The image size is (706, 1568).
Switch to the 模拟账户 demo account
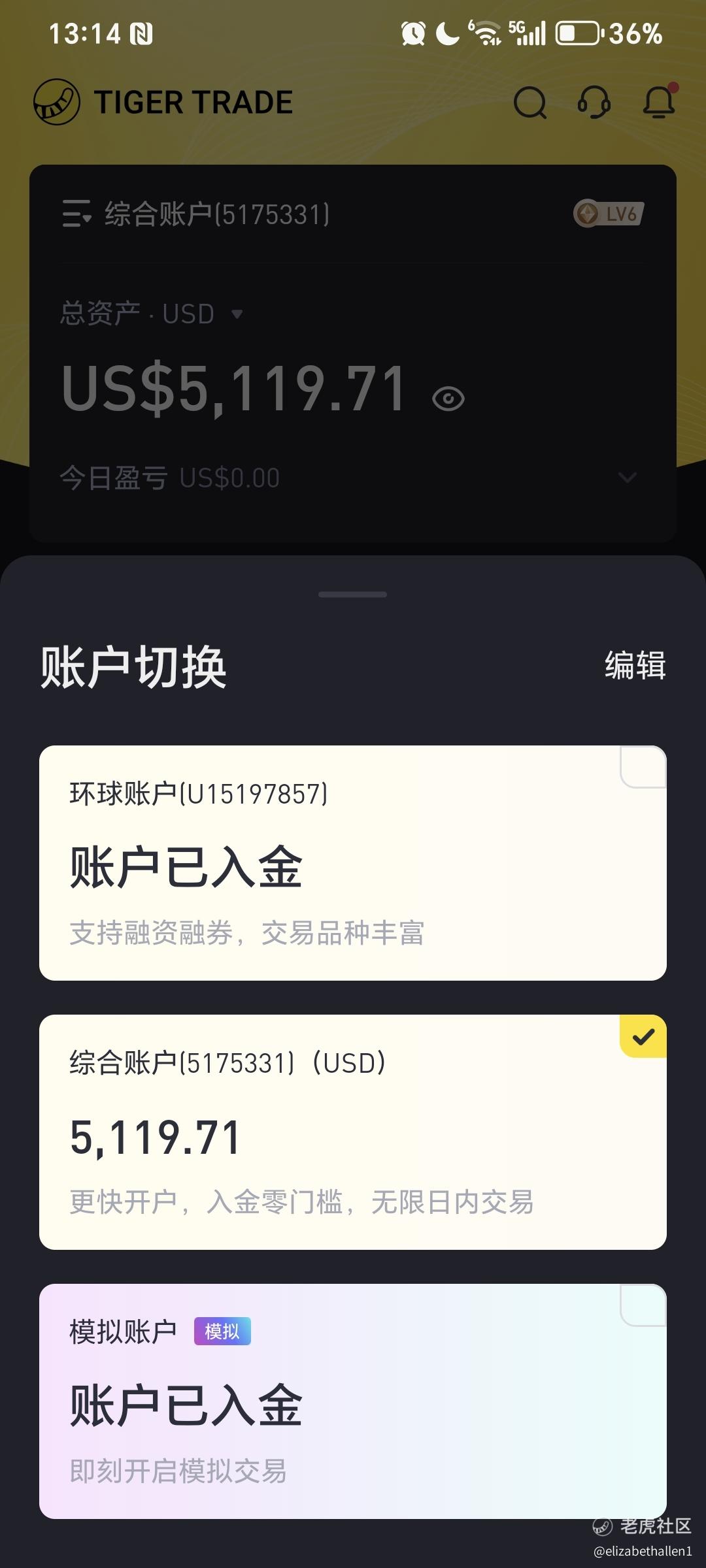click(353, 1401)
